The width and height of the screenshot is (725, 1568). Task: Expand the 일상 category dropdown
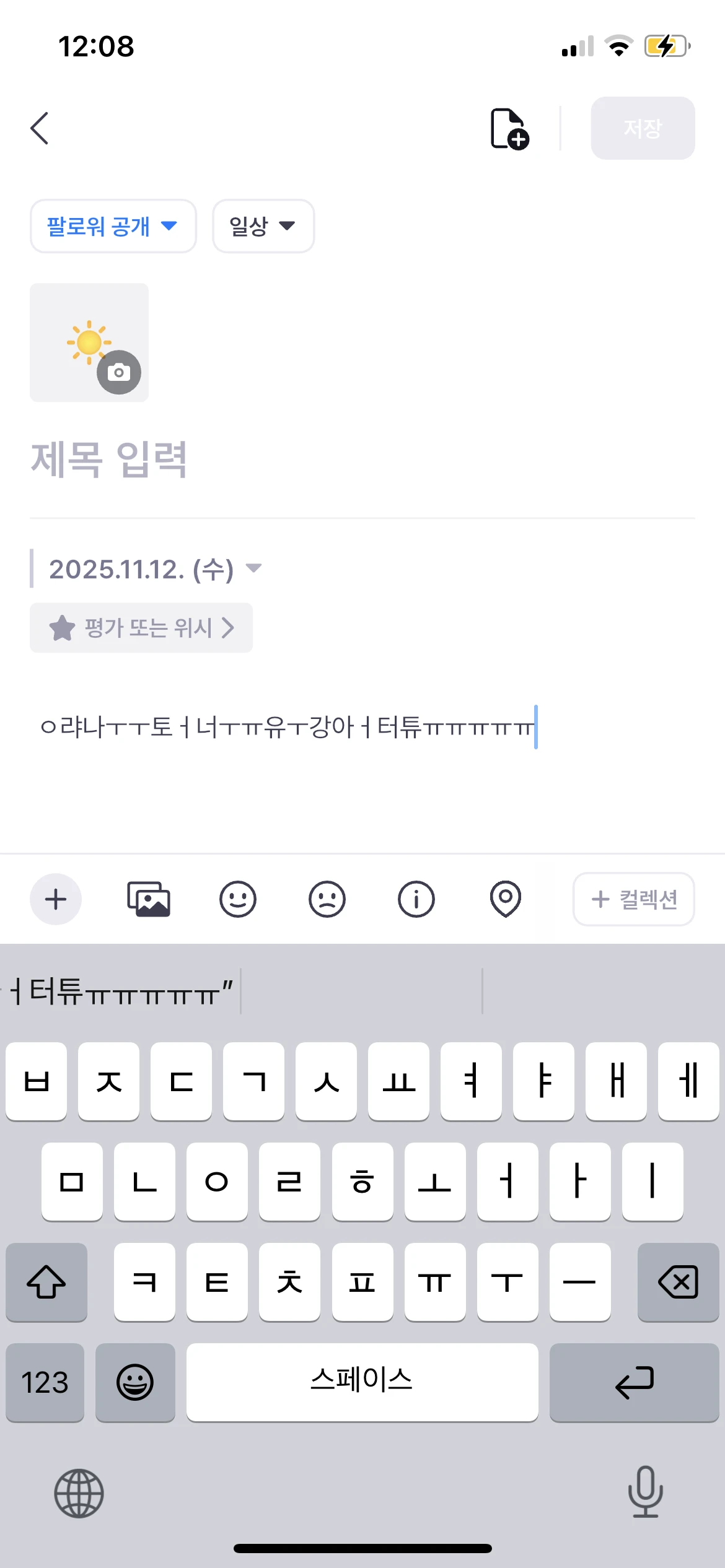(263, 226)
